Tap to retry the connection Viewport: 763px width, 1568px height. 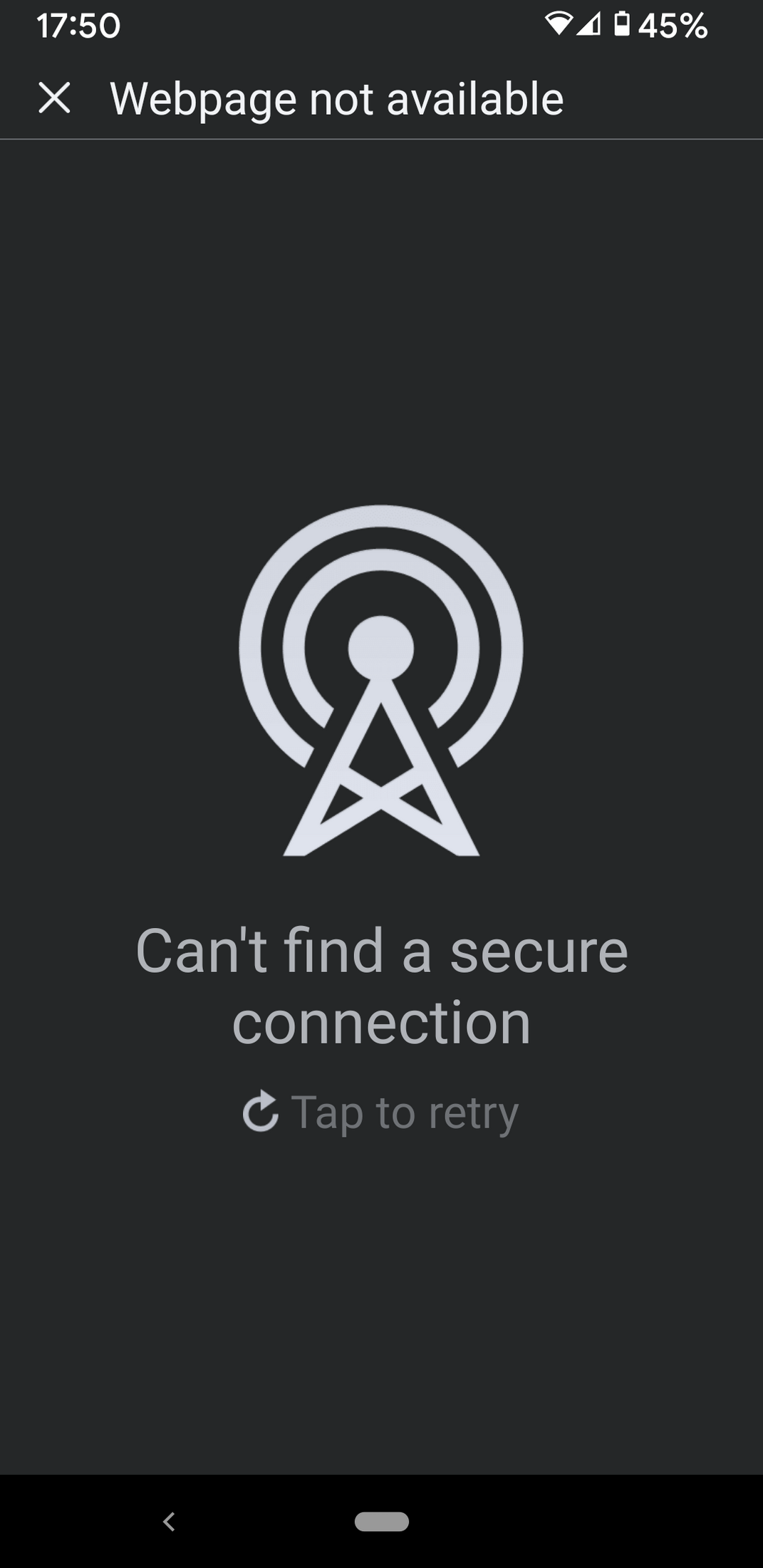click(381, 1112)
